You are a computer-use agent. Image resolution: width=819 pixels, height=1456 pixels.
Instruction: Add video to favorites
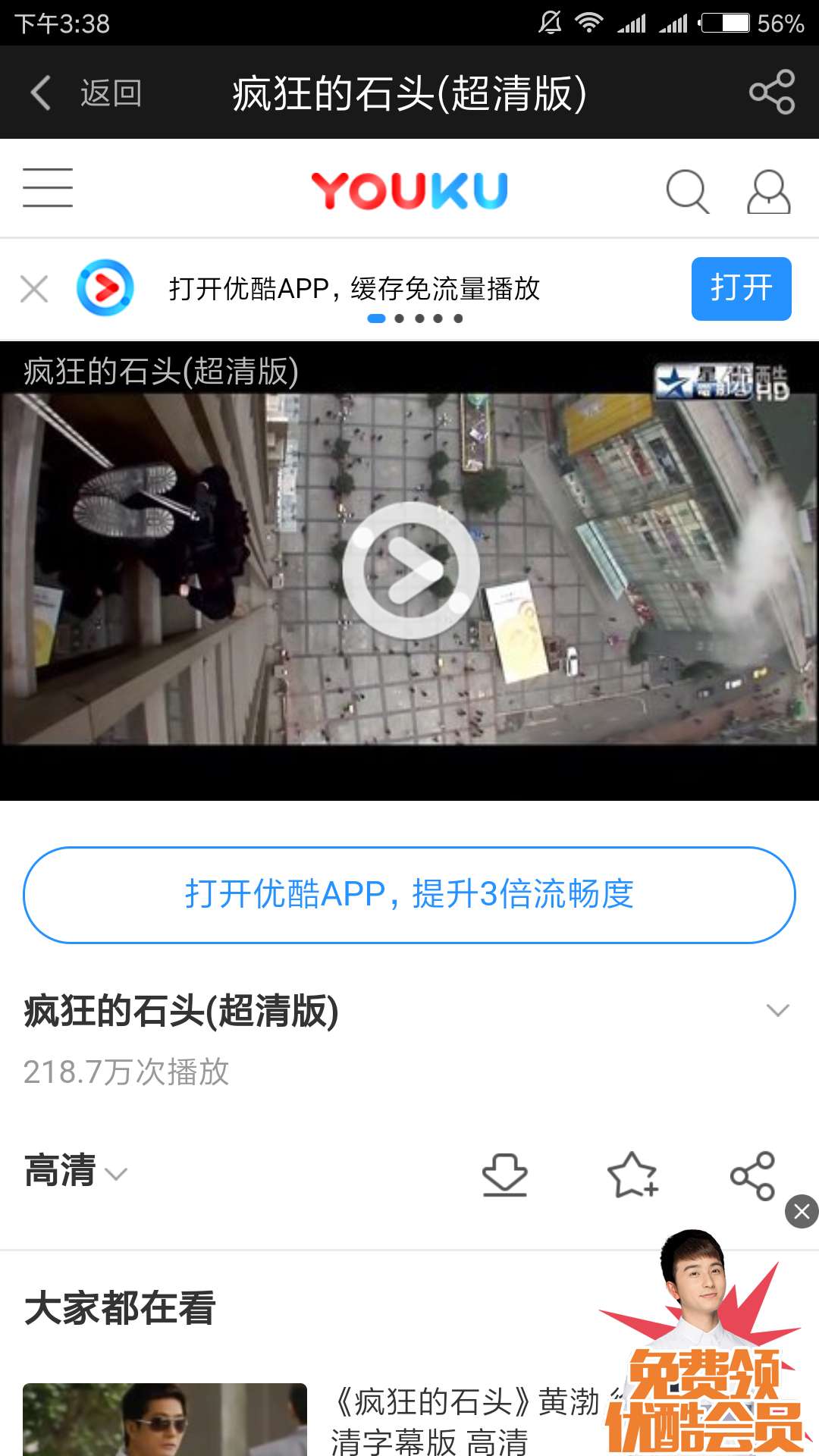[x=632, y=1175]
